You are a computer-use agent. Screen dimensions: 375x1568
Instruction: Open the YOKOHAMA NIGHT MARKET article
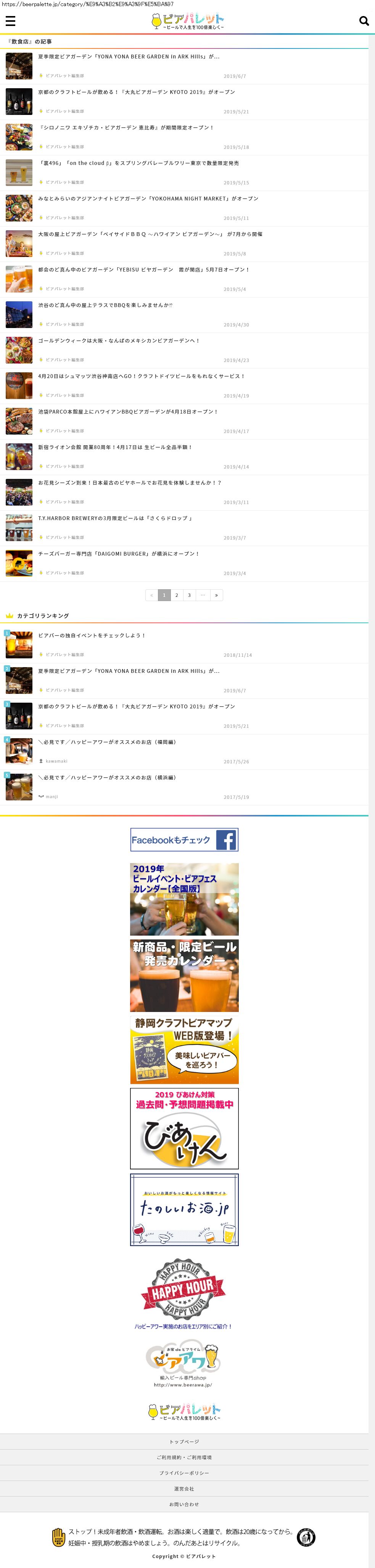point(148,199)
